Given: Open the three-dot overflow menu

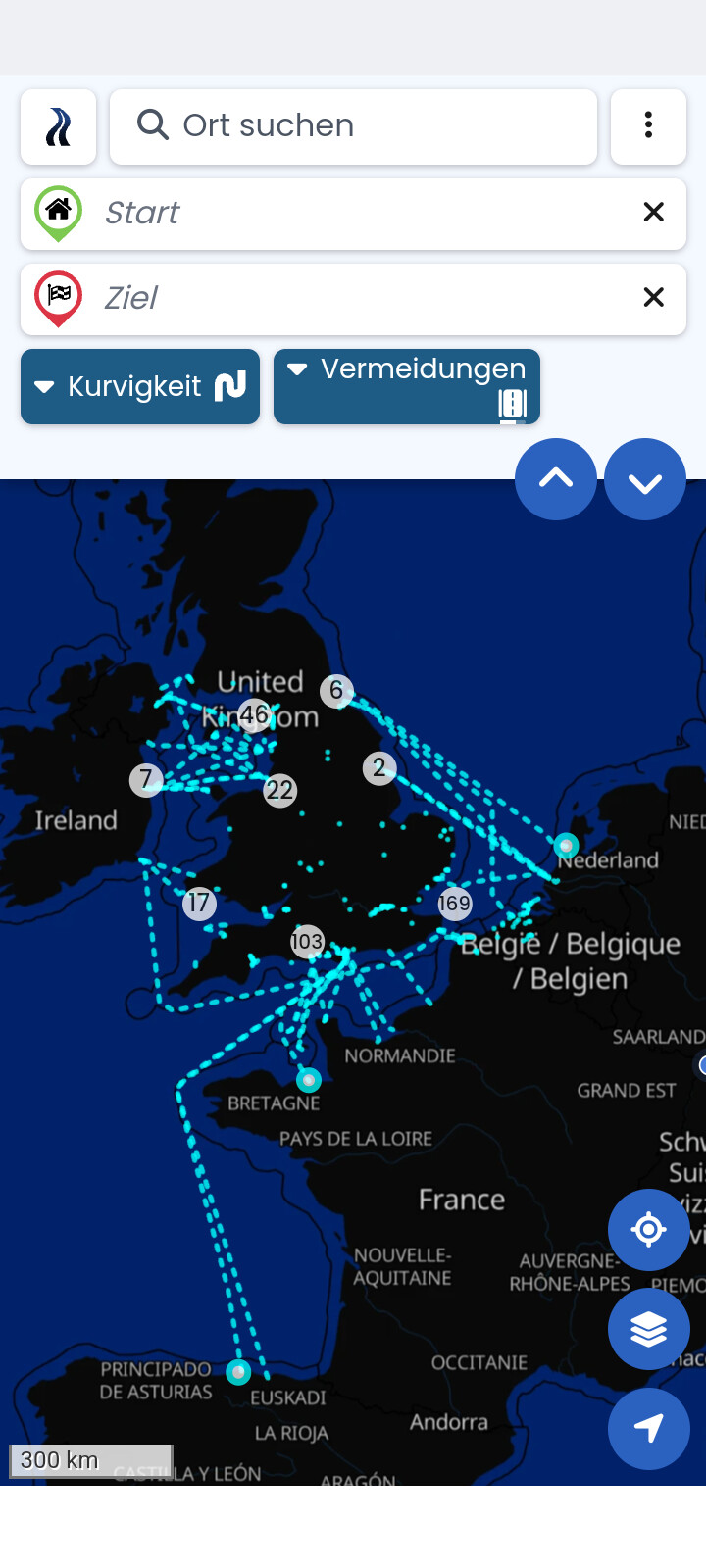Looking at the screenshot, I should pos(648,126).
